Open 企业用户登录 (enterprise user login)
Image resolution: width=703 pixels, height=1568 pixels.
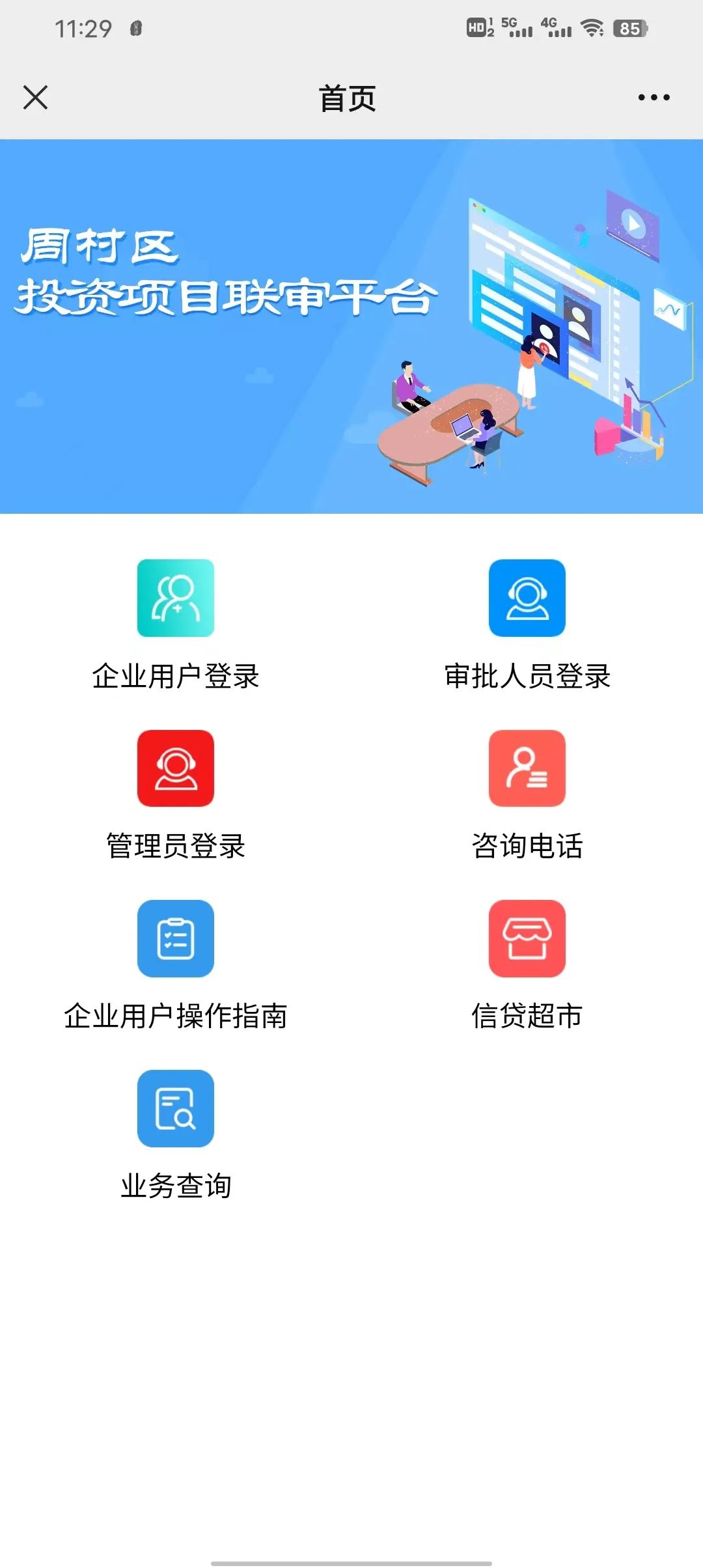pos(176,598)
